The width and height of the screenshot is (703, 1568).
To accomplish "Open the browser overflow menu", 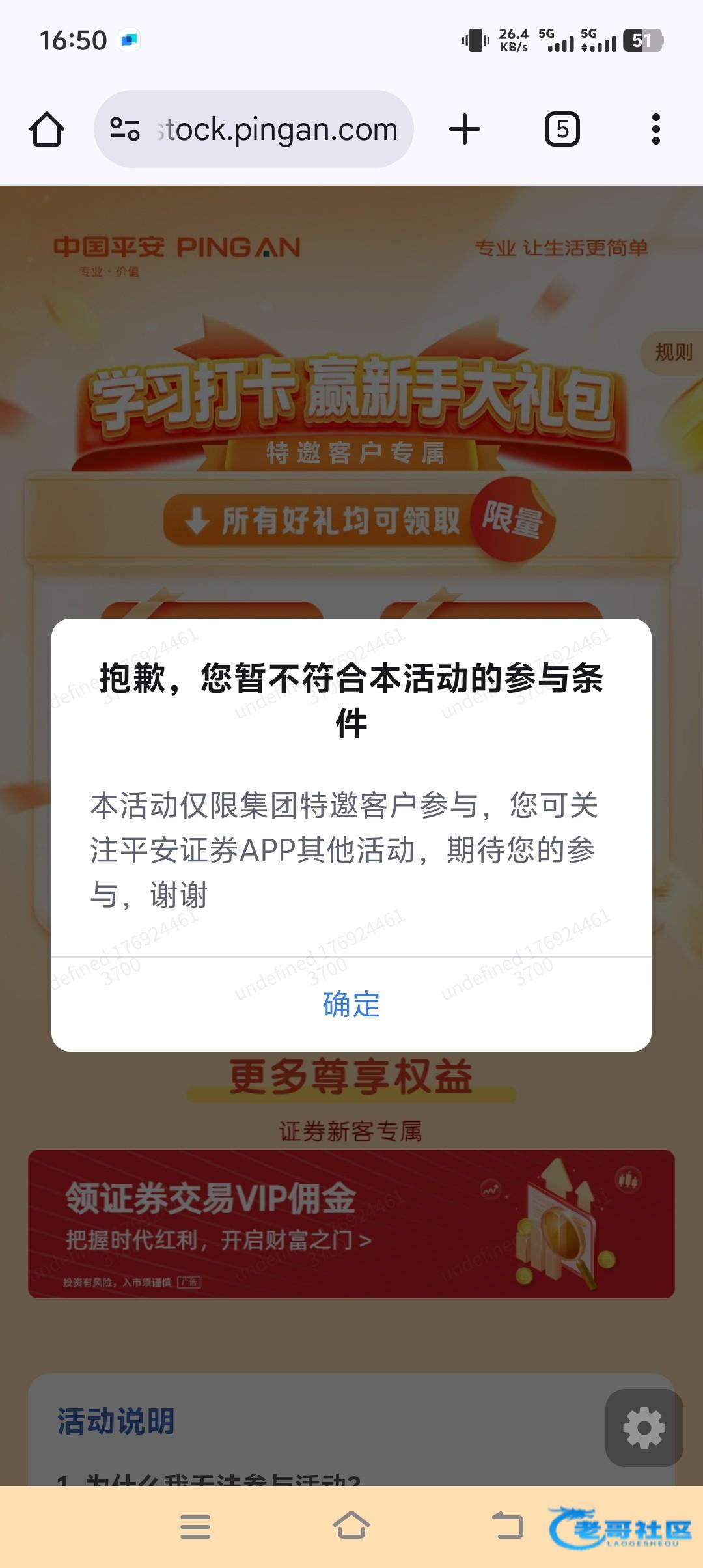I will (x=655, y=129).
